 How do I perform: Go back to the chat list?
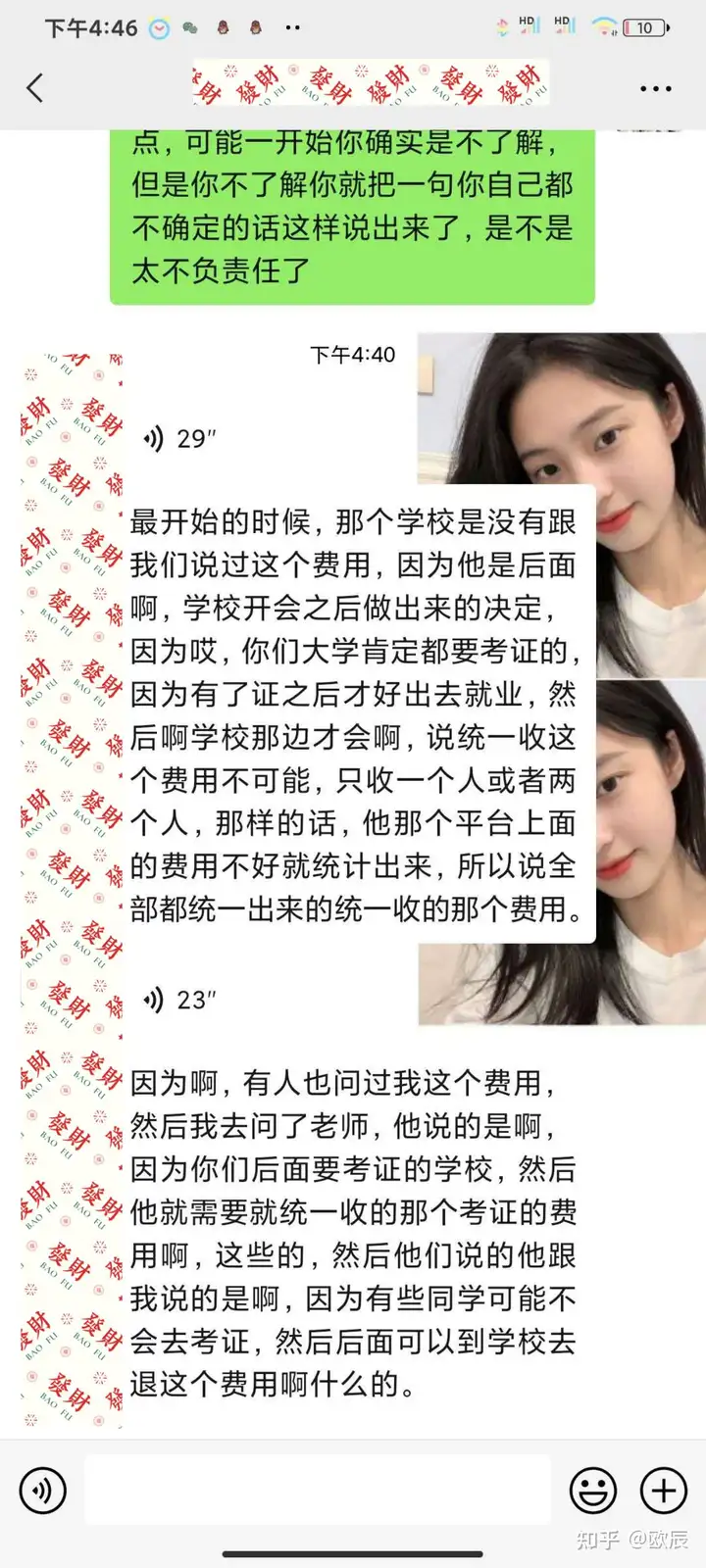35,88
